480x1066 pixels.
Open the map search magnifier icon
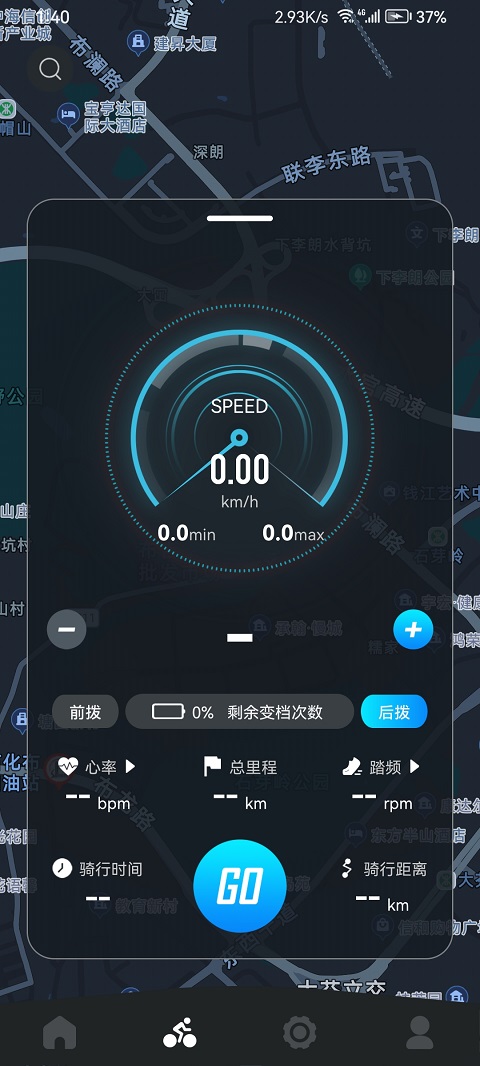(50, 69)
